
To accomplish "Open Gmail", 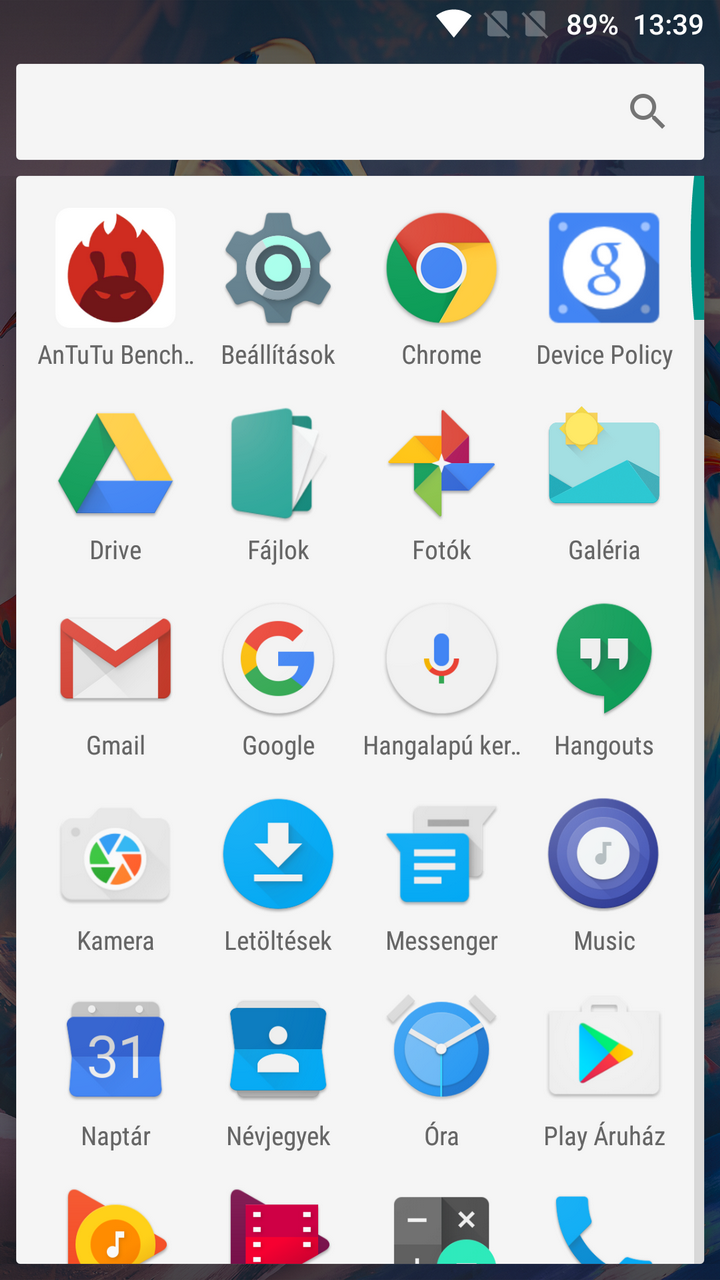I will click(x=115, y=658).
